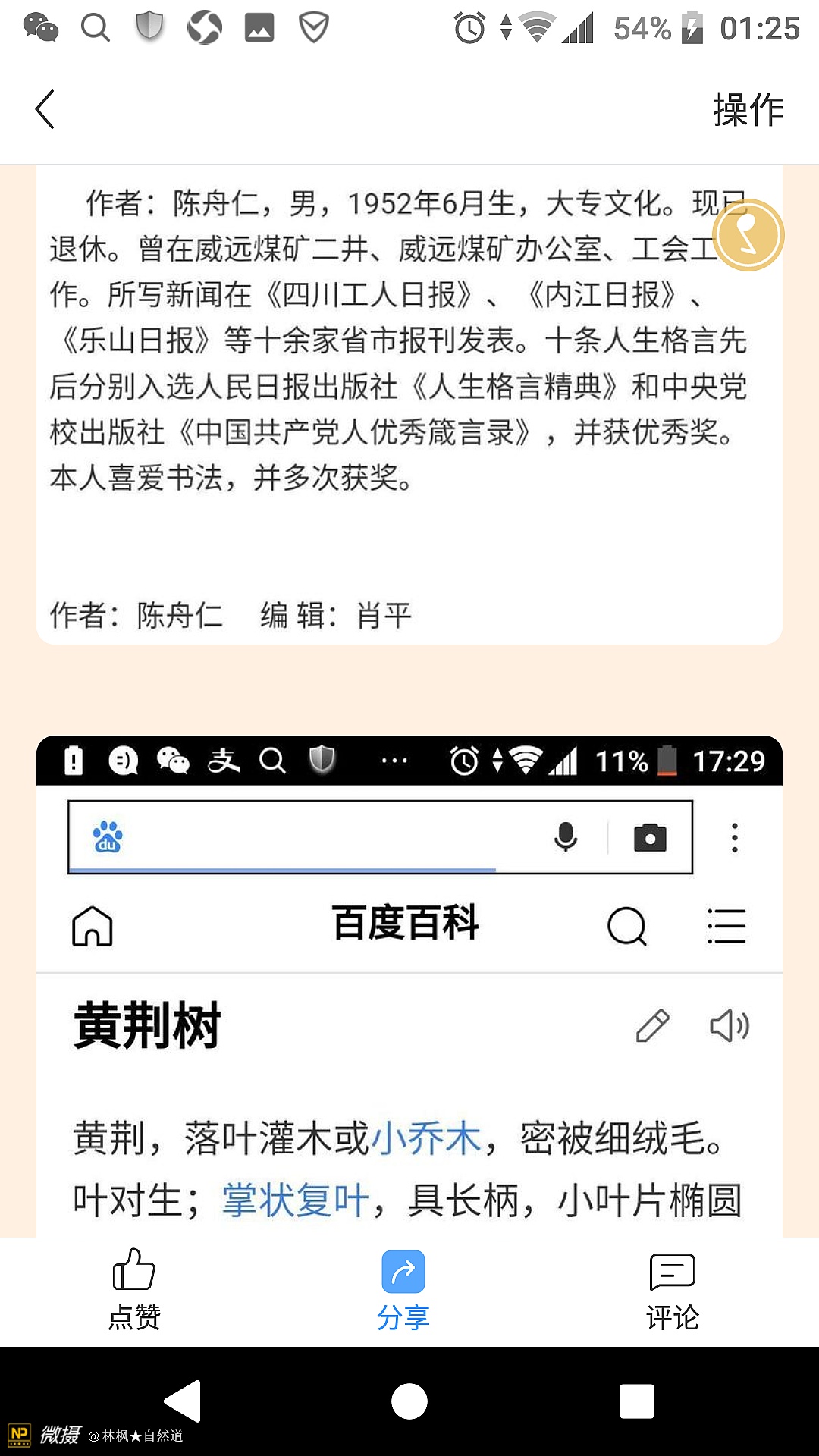Tap the system home button
Image resolution: width=819 pixels, height=1456 pixels.
coord(409,1401)
